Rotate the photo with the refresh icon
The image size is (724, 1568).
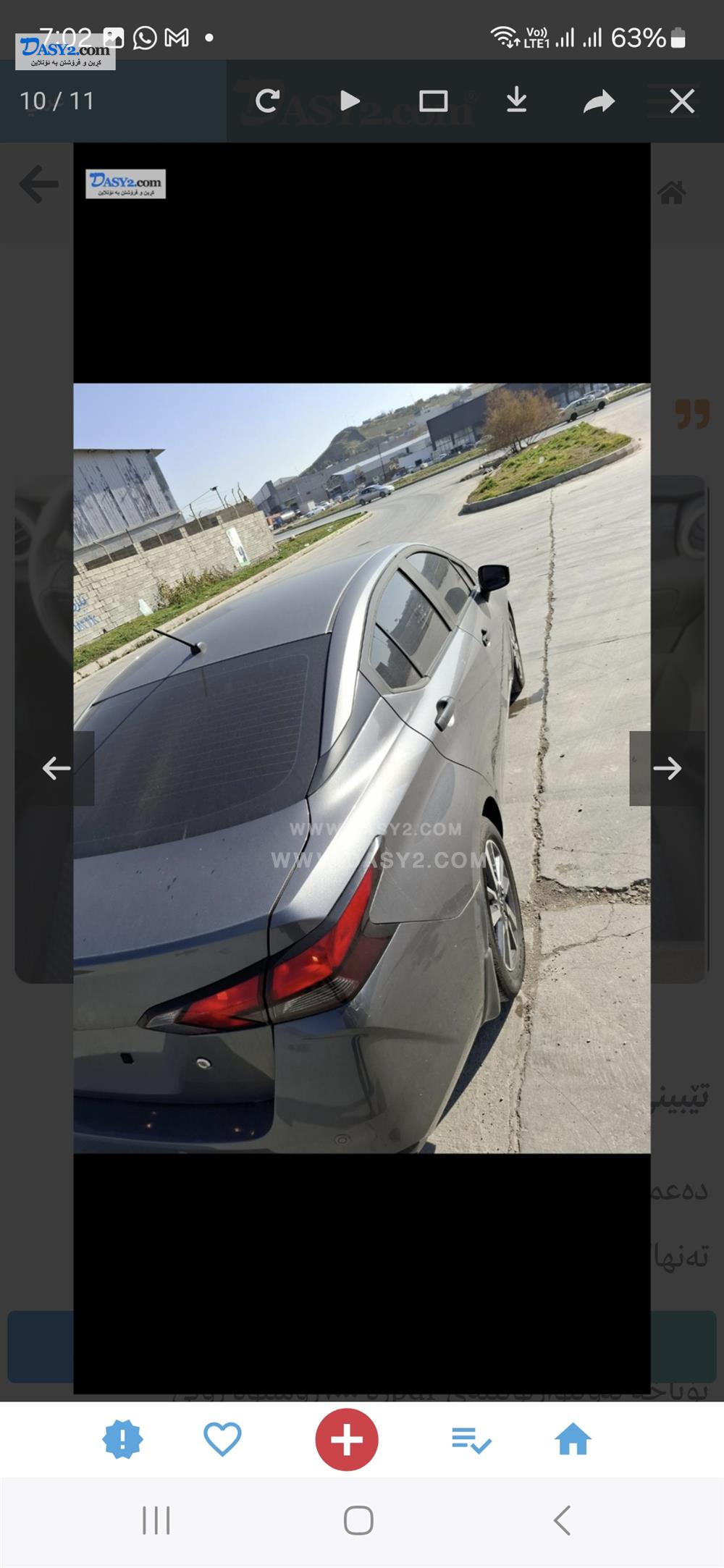[x=267, y=101]
